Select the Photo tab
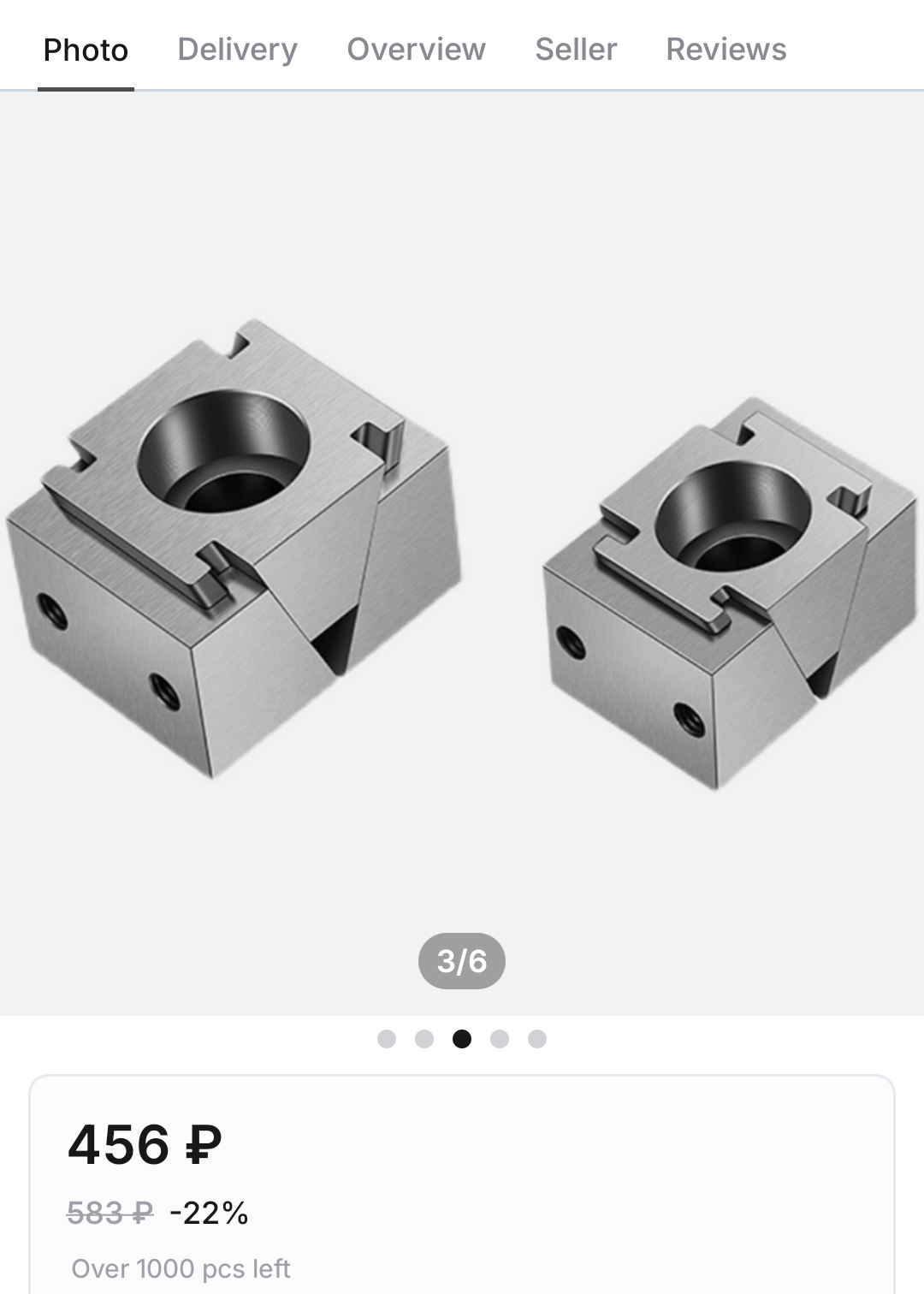This screenshot has width=924, height=1294. (86, 50)
